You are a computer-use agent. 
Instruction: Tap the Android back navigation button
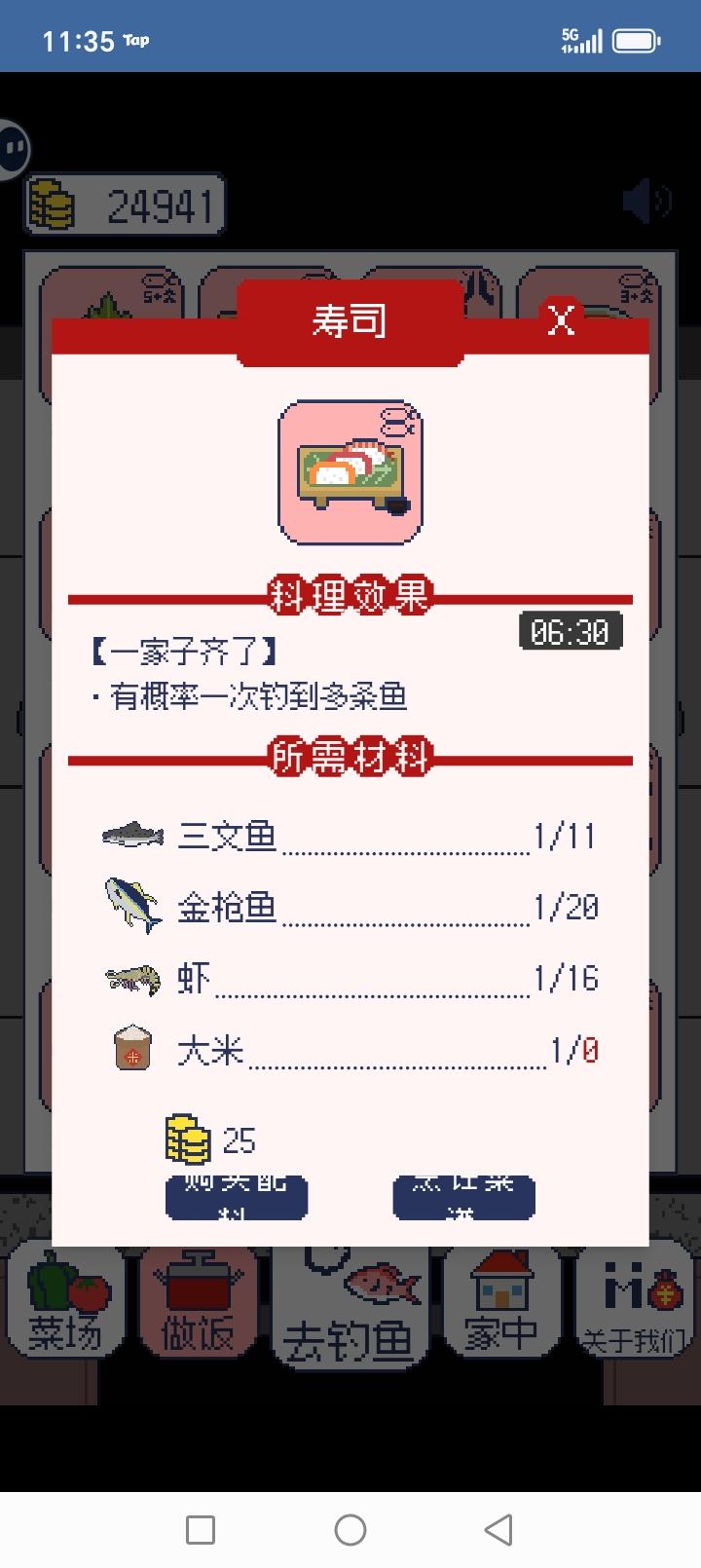[x=500, y=1530]
